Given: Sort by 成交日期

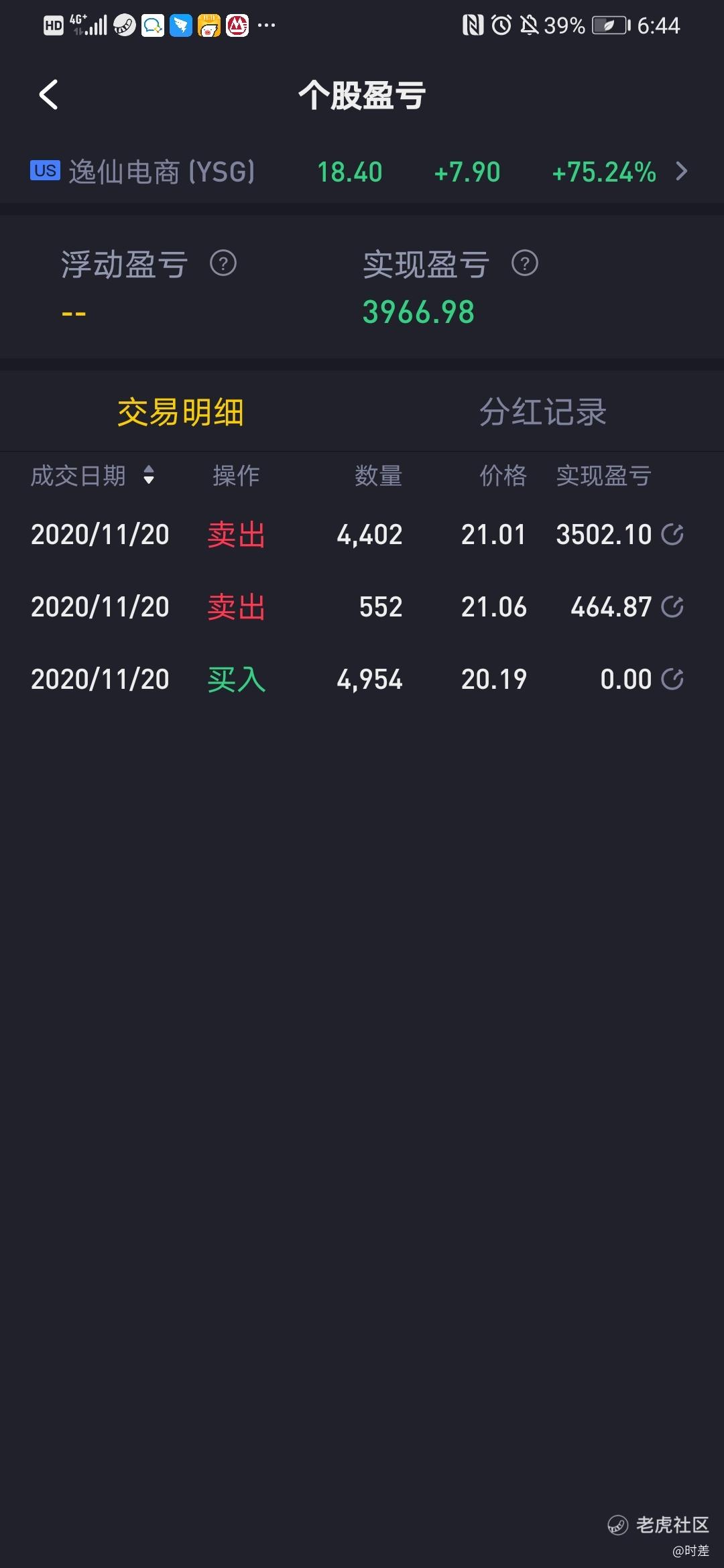Looking at the screenshot, I should [x=93, y=476].
